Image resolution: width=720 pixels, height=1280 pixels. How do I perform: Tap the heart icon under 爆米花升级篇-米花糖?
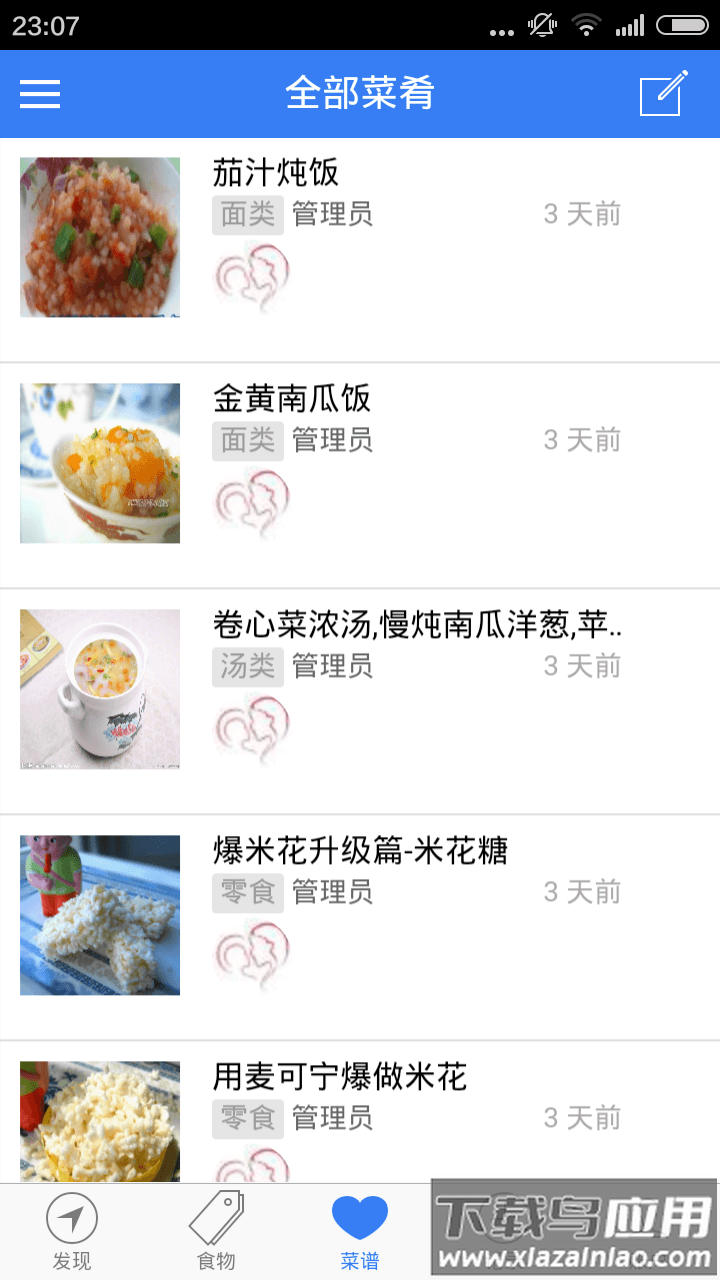(250, 955)
